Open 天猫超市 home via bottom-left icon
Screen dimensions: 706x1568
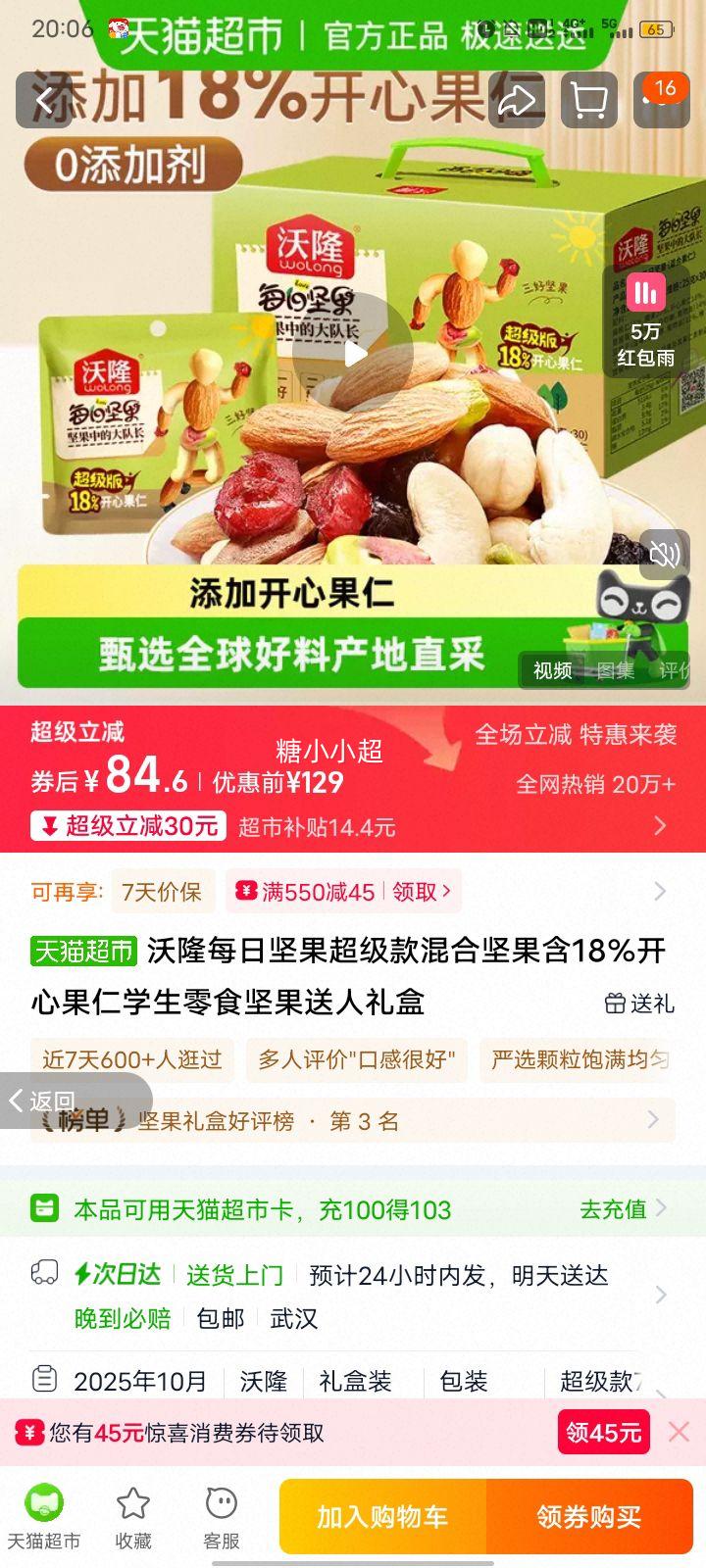[x=44, y=1514]
